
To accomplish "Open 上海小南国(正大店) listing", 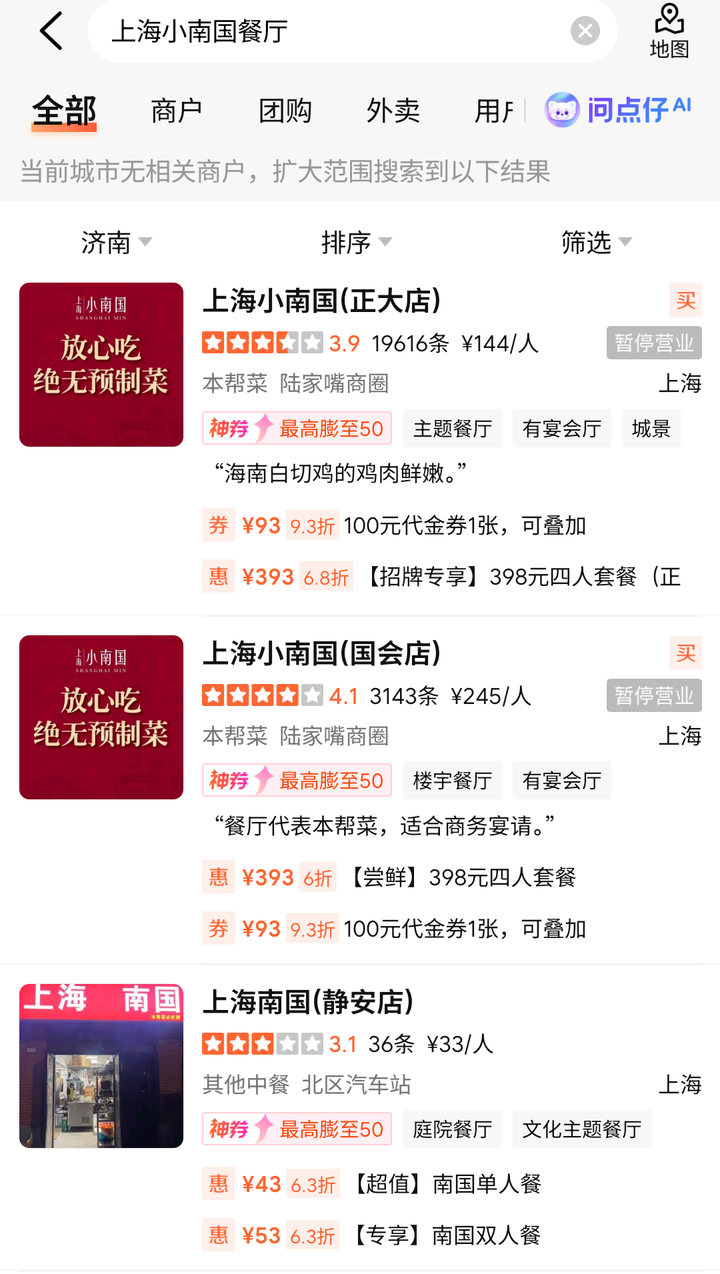I will [322, 301].
